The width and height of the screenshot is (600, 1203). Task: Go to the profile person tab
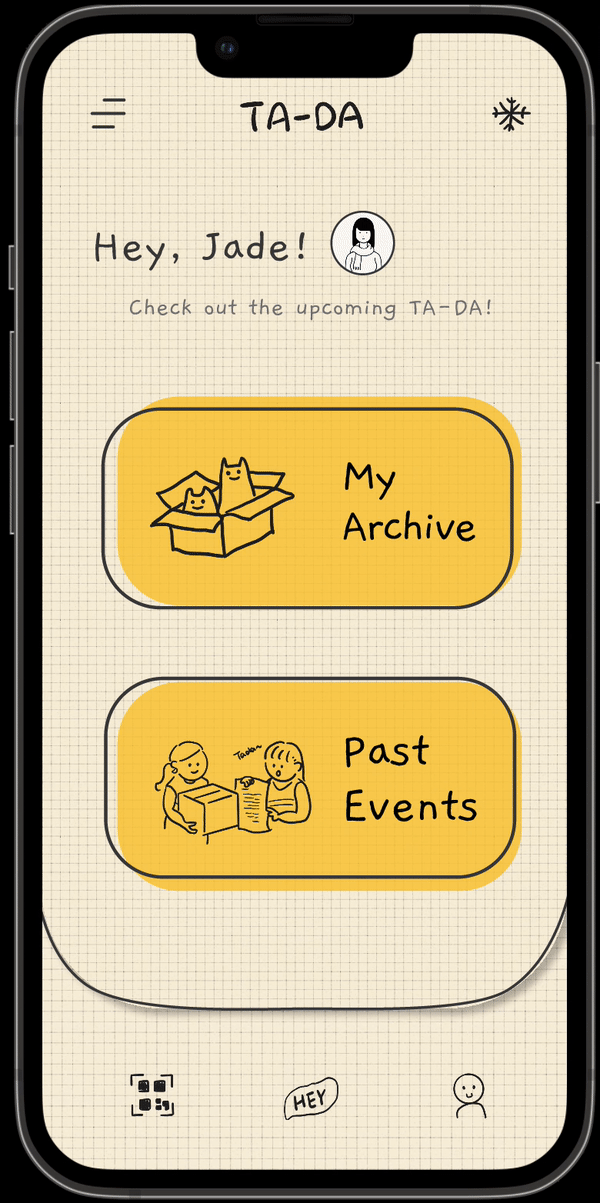(468, 1096)
